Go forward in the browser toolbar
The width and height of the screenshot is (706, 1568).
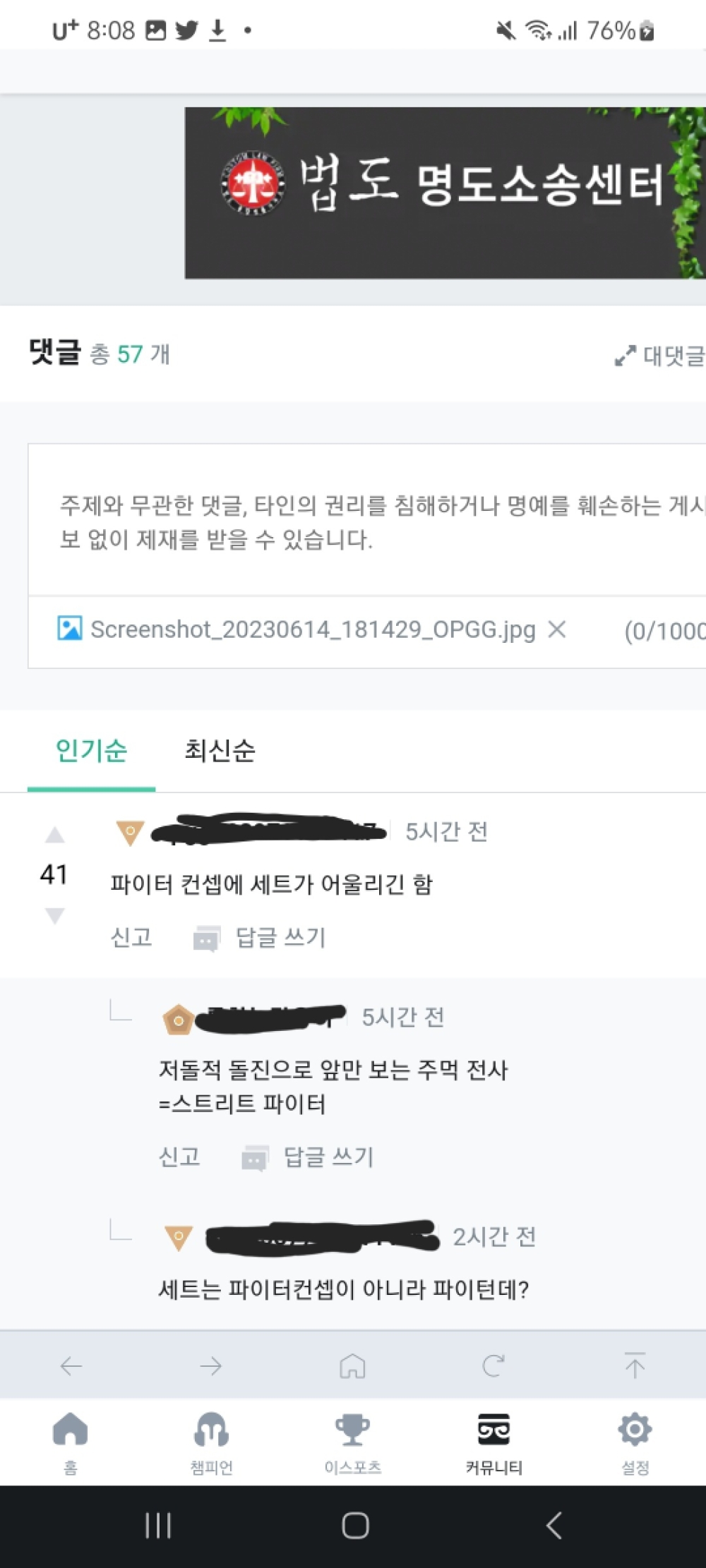coord(211,1366)
